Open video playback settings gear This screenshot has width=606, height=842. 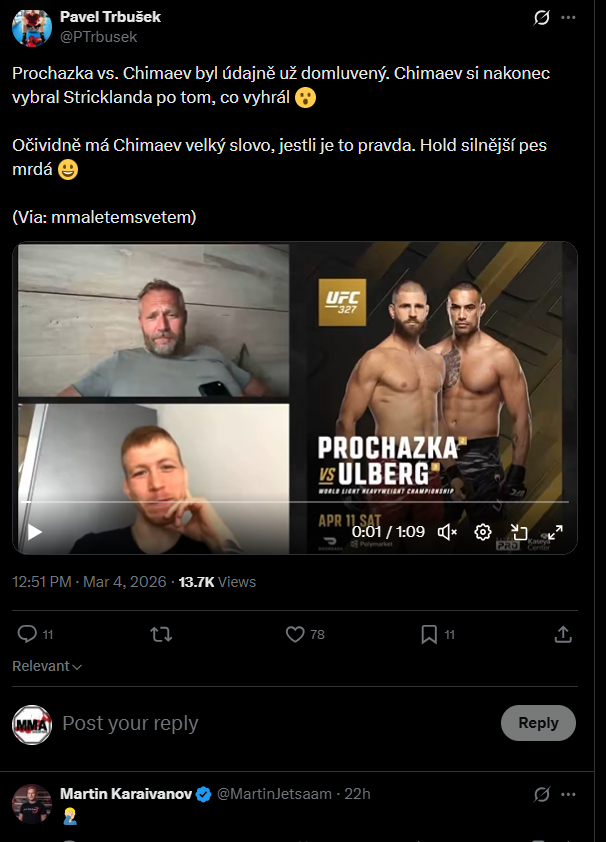[482, 532]
